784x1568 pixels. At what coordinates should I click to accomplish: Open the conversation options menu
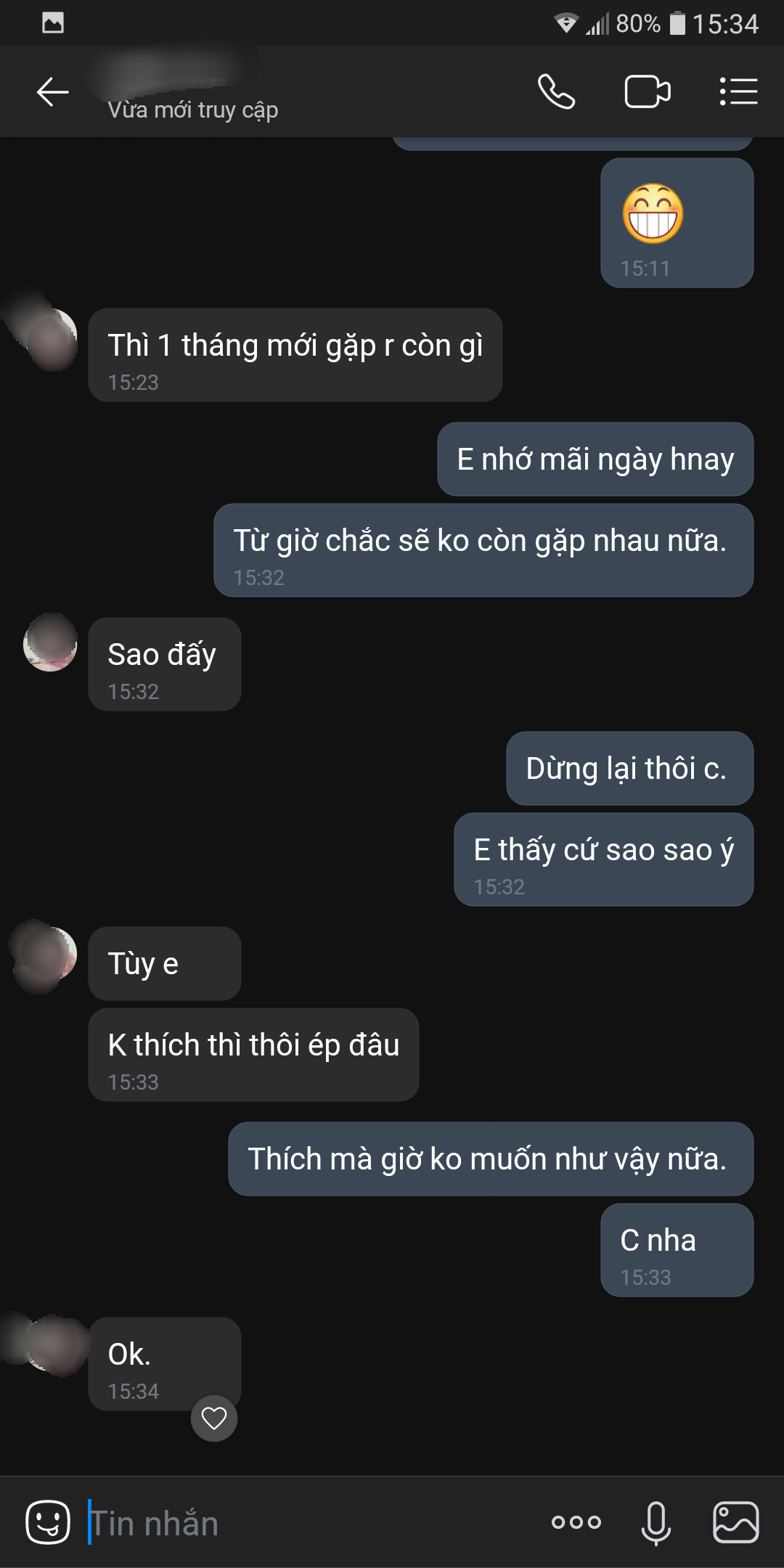coord(738,92)
